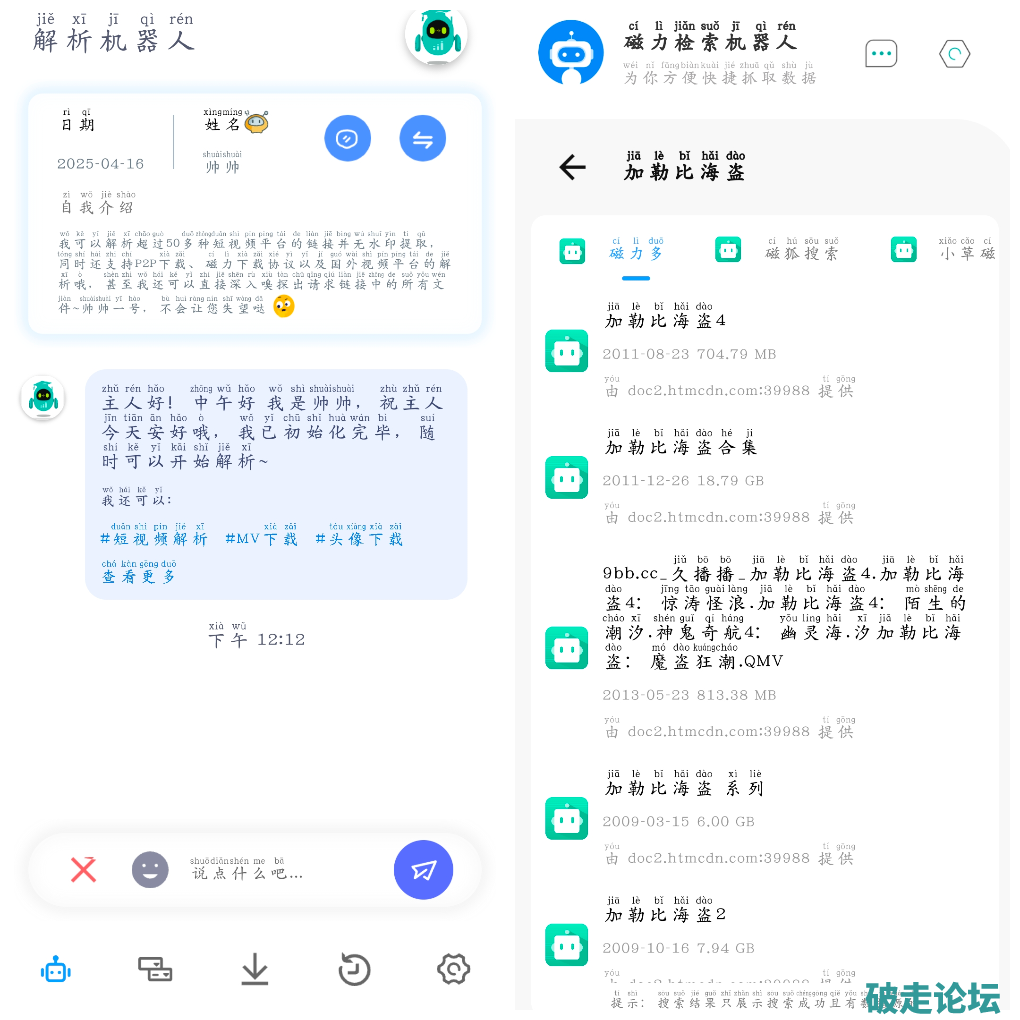Switch to the download tab in bottom bar
Screen dimensions: 1020x1020
click(x=255, y=969)
